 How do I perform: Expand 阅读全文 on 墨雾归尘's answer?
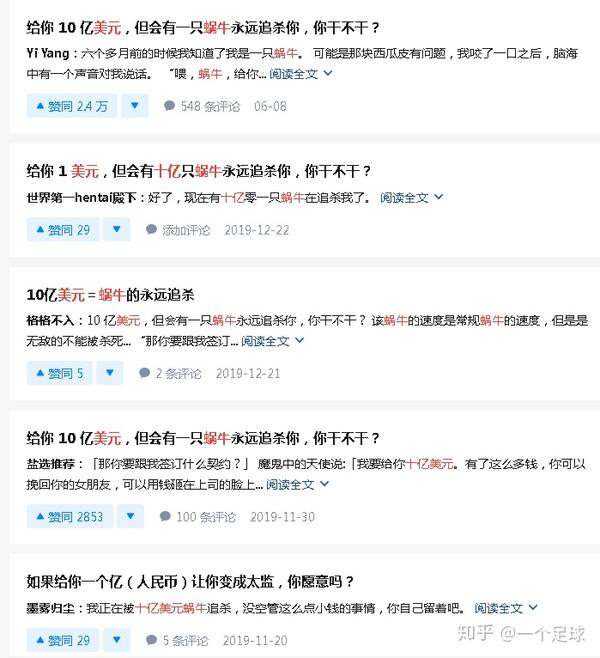504,608
